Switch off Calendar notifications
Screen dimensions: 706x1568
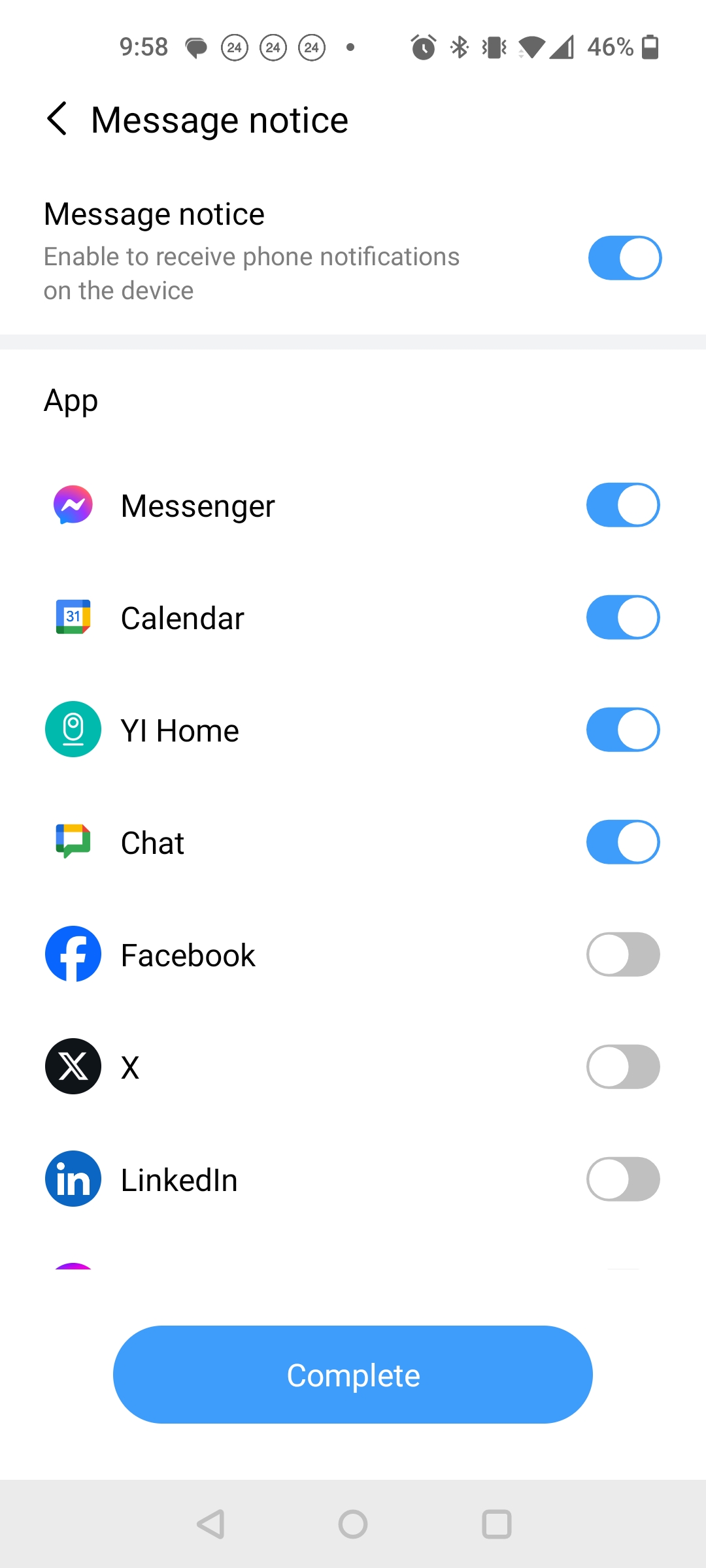(x=623, y=617)
